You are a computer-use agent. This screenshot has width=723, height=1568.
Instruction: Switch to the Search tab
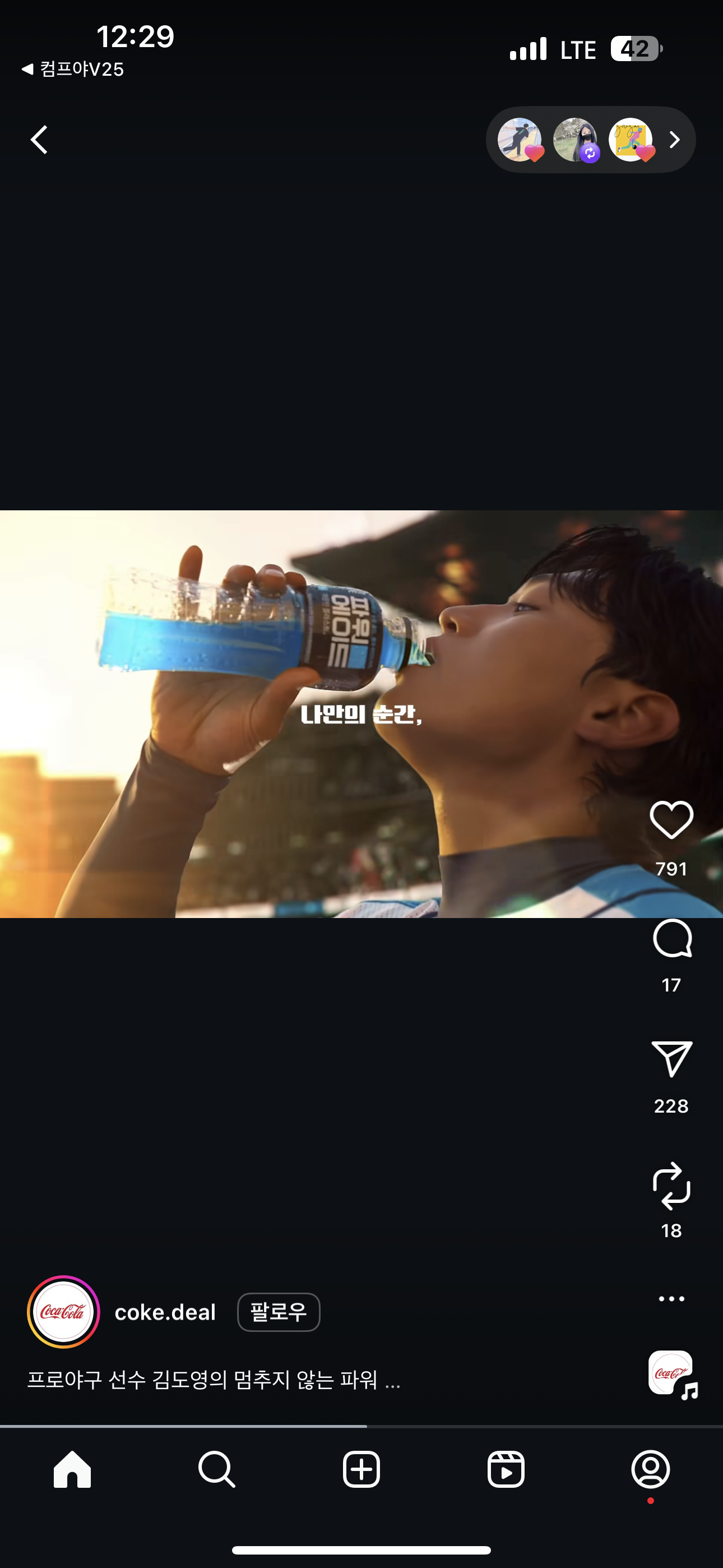pyautogui.click(x=217, y=1469)
